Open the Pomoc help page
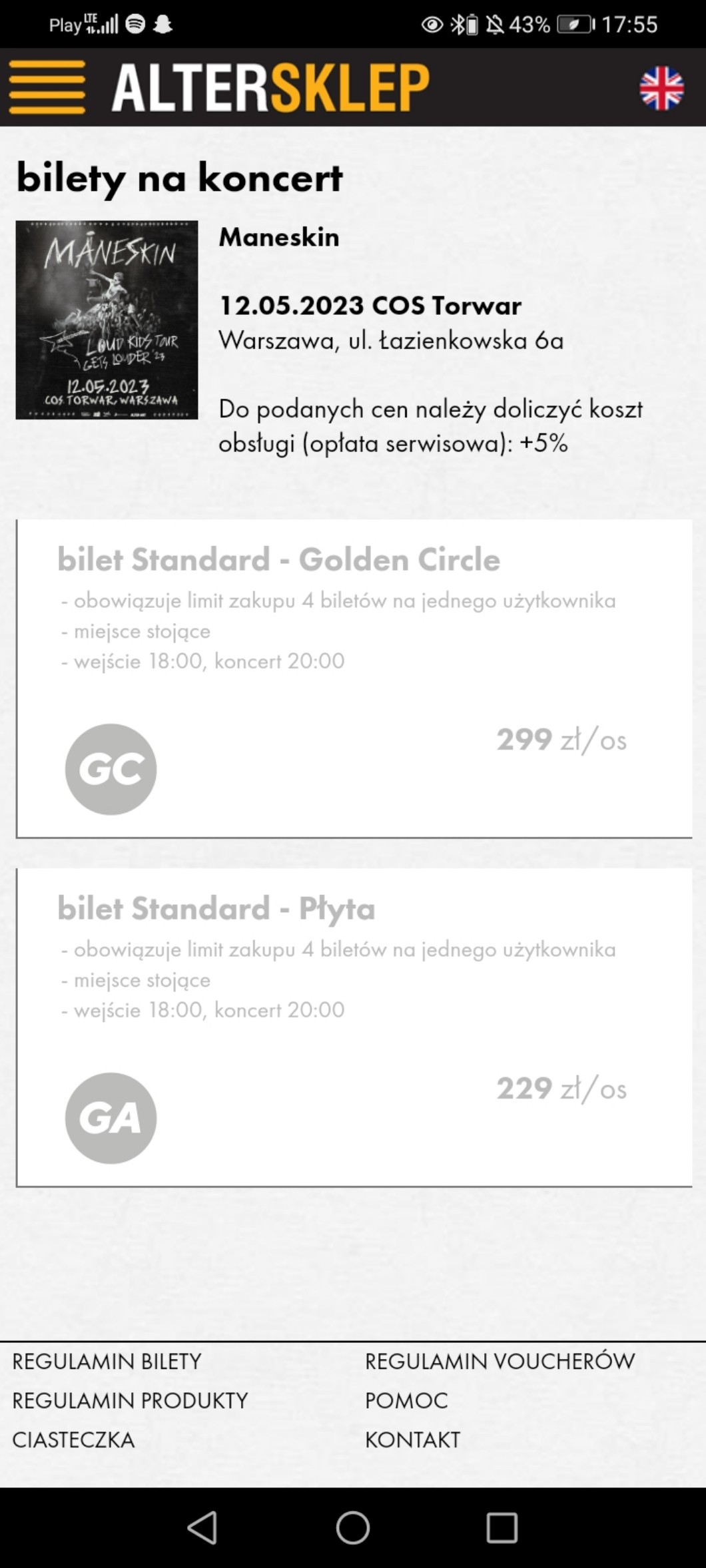Viewport: 706px width, 1568px height. [x=406, y=1400]
